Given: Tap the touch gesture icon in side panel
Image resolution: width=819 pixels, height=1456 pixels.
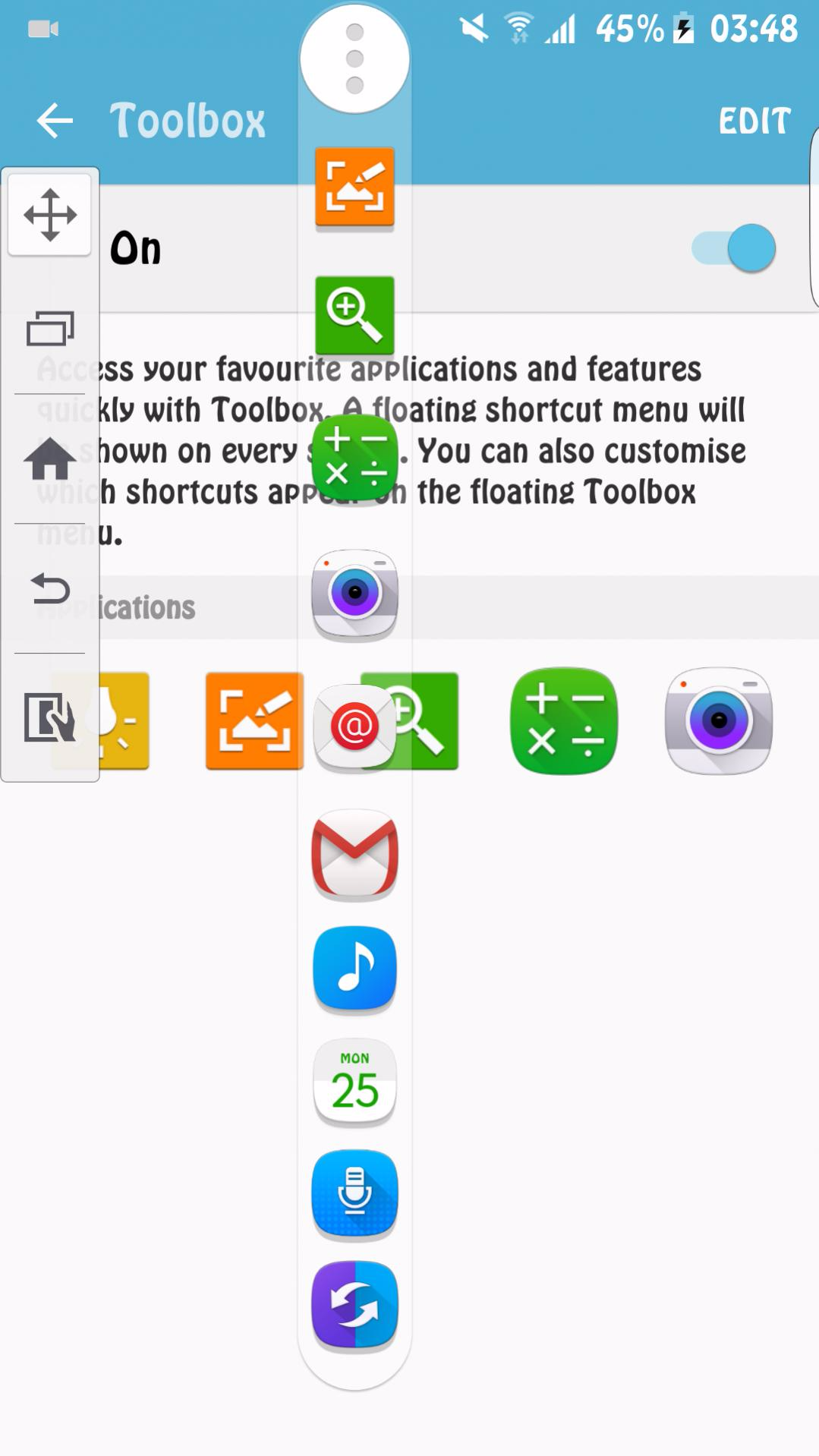Looking at the screenshot, I should coord(50,717).
